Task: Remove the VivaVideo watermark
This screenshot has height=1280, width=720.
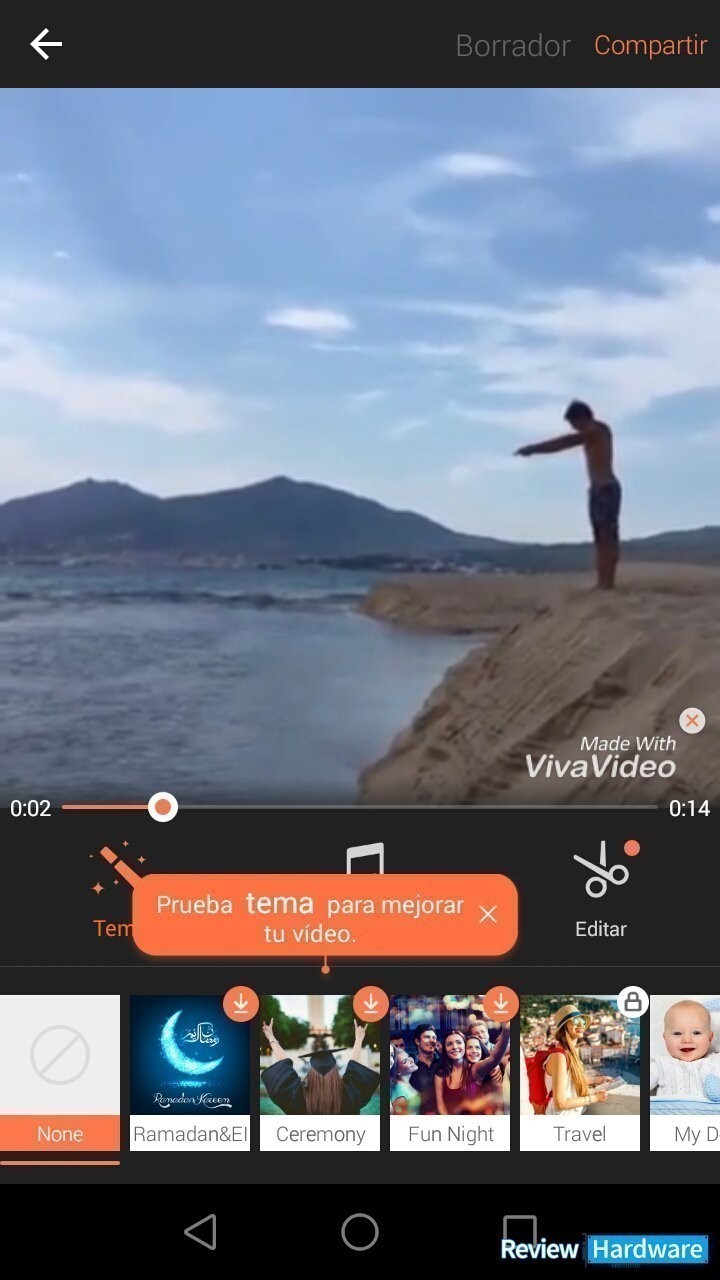Action: [692, 720]
